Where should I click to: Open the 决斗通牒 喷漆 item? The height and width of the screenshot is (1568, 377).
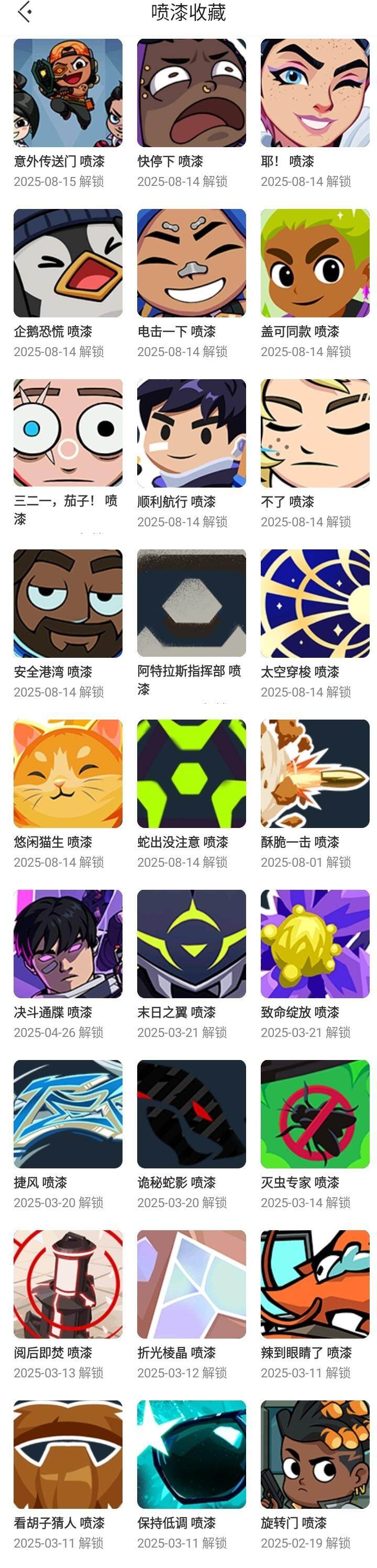pyautogui.click(x=68, y=944)
